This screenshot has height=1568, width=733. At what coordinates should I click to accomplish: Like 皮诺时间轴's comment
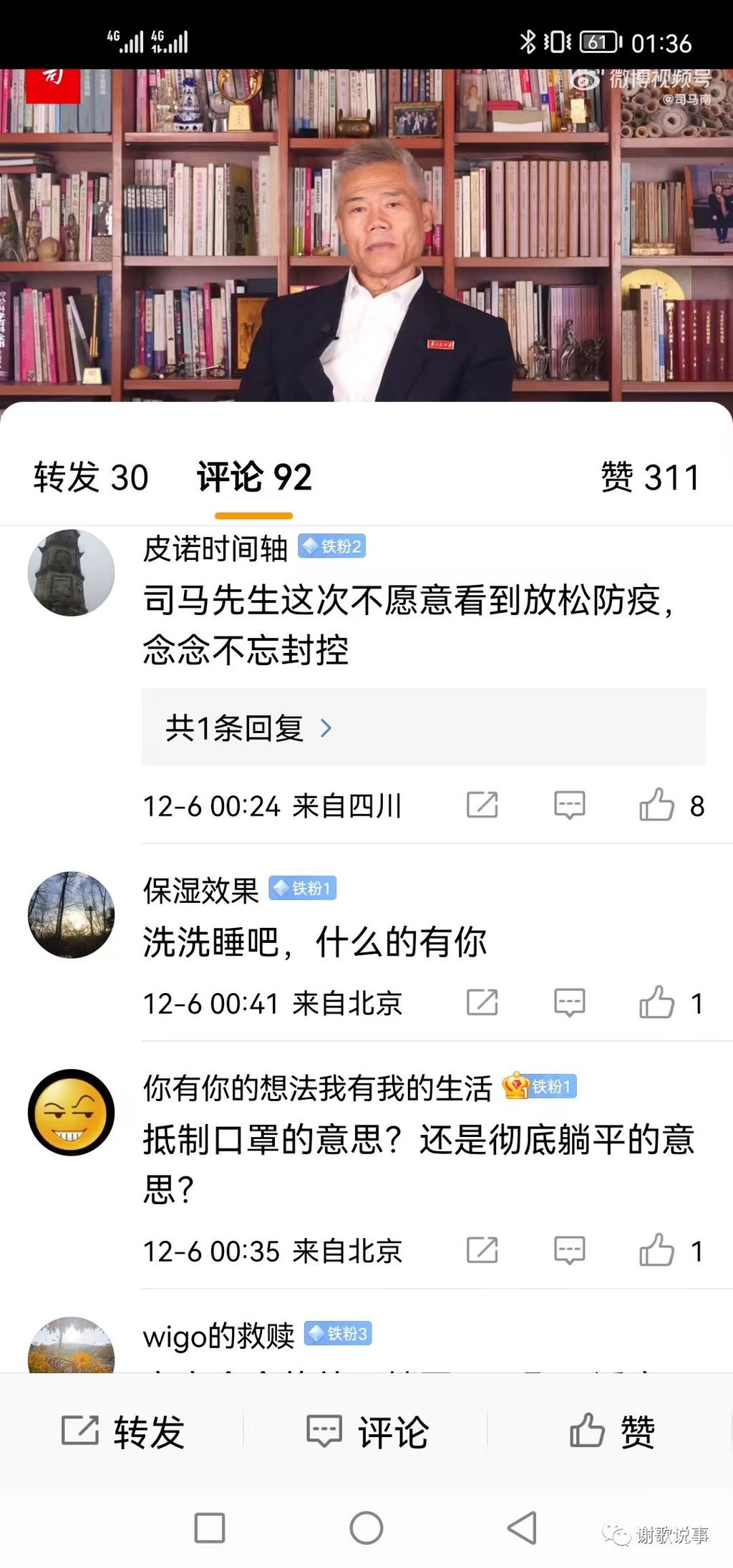tap(657, 805)
